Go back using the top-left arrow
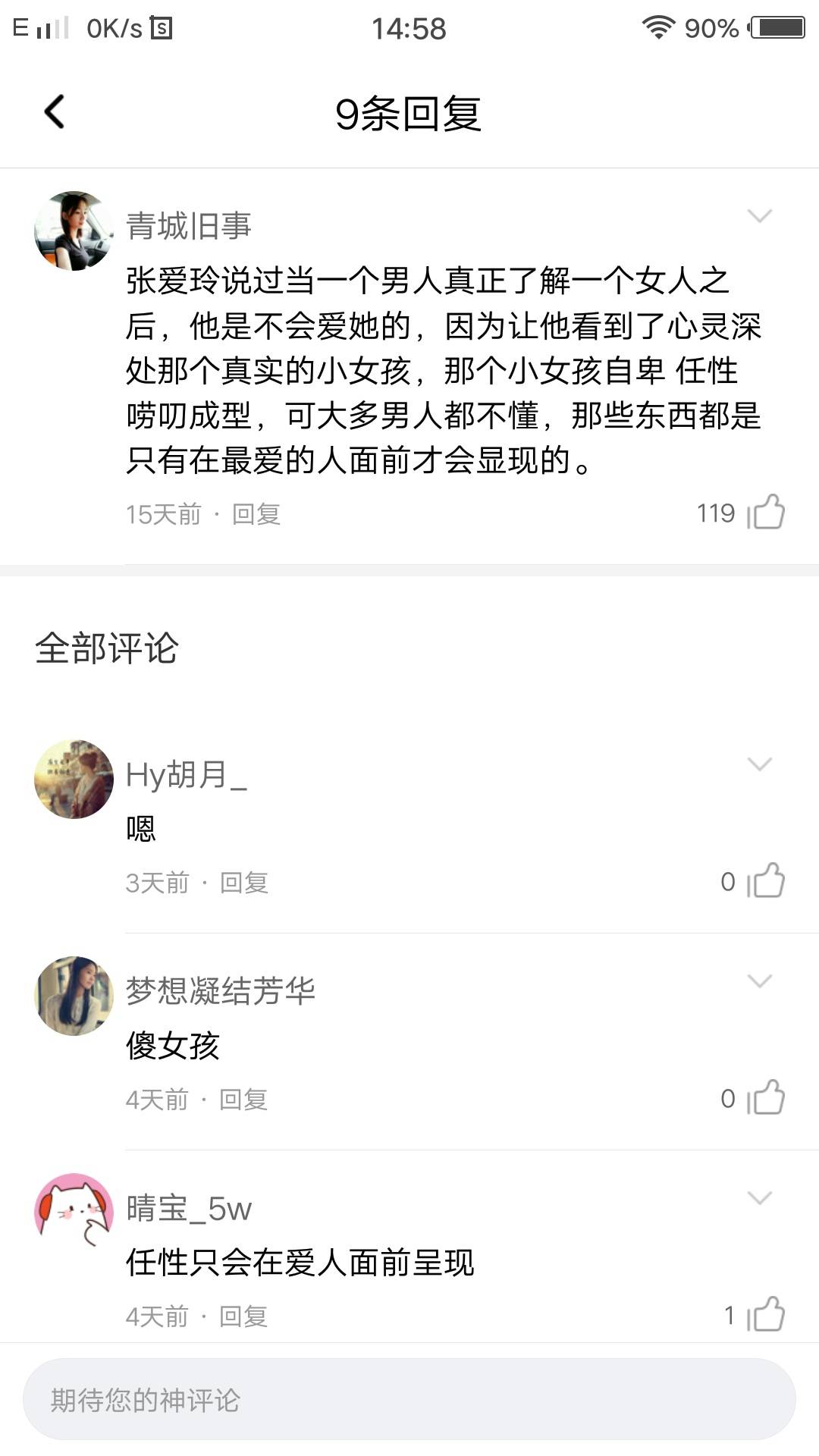The image size is (819, 1456). [55, 112]
